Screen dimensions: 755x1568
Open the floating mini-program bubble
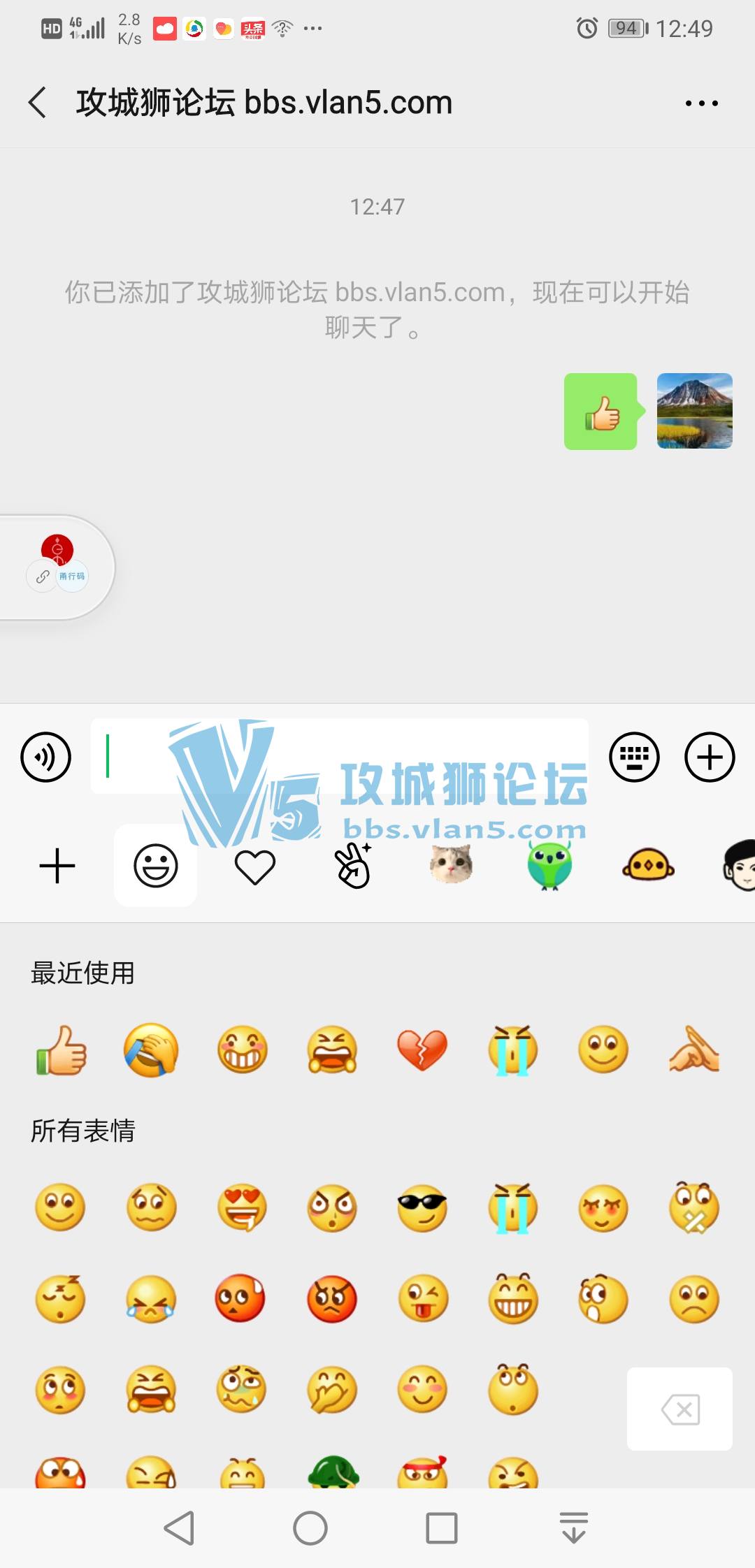(57, 567)
